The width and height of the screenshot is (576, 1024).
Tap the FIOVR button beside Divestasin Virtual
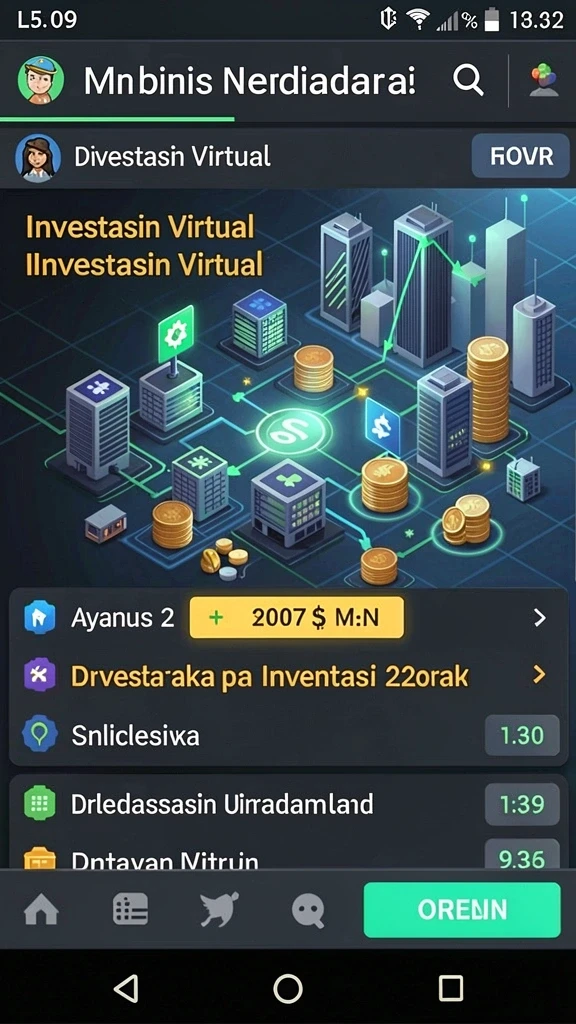520,157
